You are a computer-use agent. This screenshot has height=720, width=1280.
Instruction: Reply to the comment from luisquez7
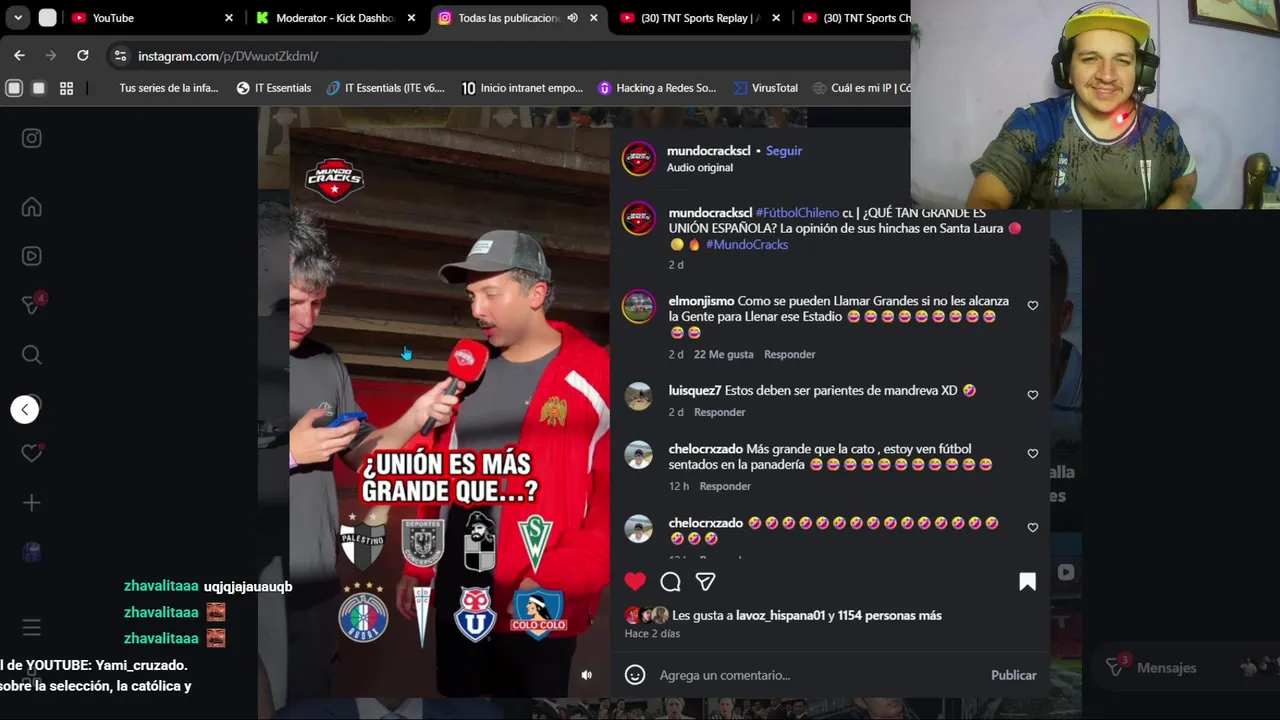719,412
